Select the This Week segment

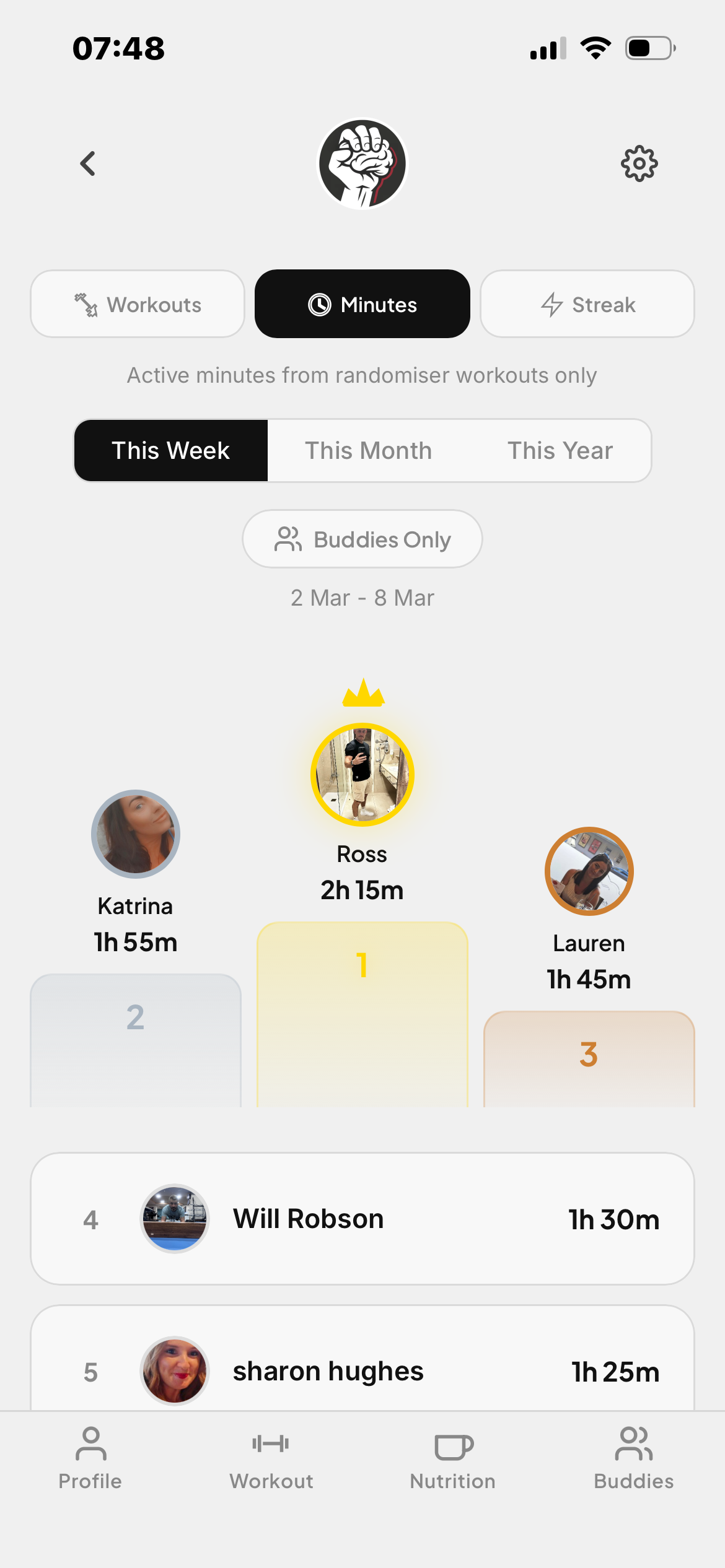point(170,450)
